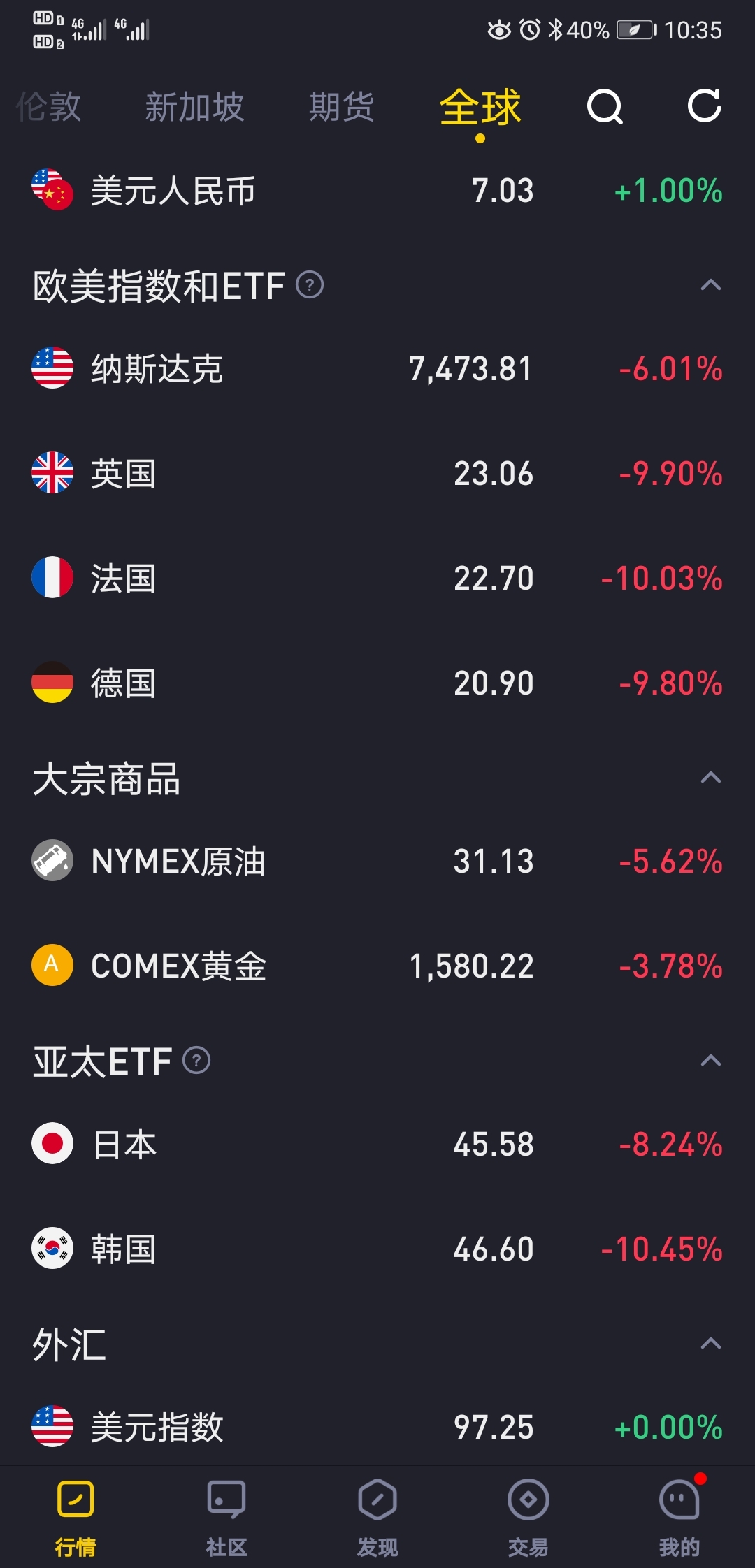This screenshot has height=1568, width=755.
Task: Open the 纳斯达克 index row
Action: [x=377, y=368]
